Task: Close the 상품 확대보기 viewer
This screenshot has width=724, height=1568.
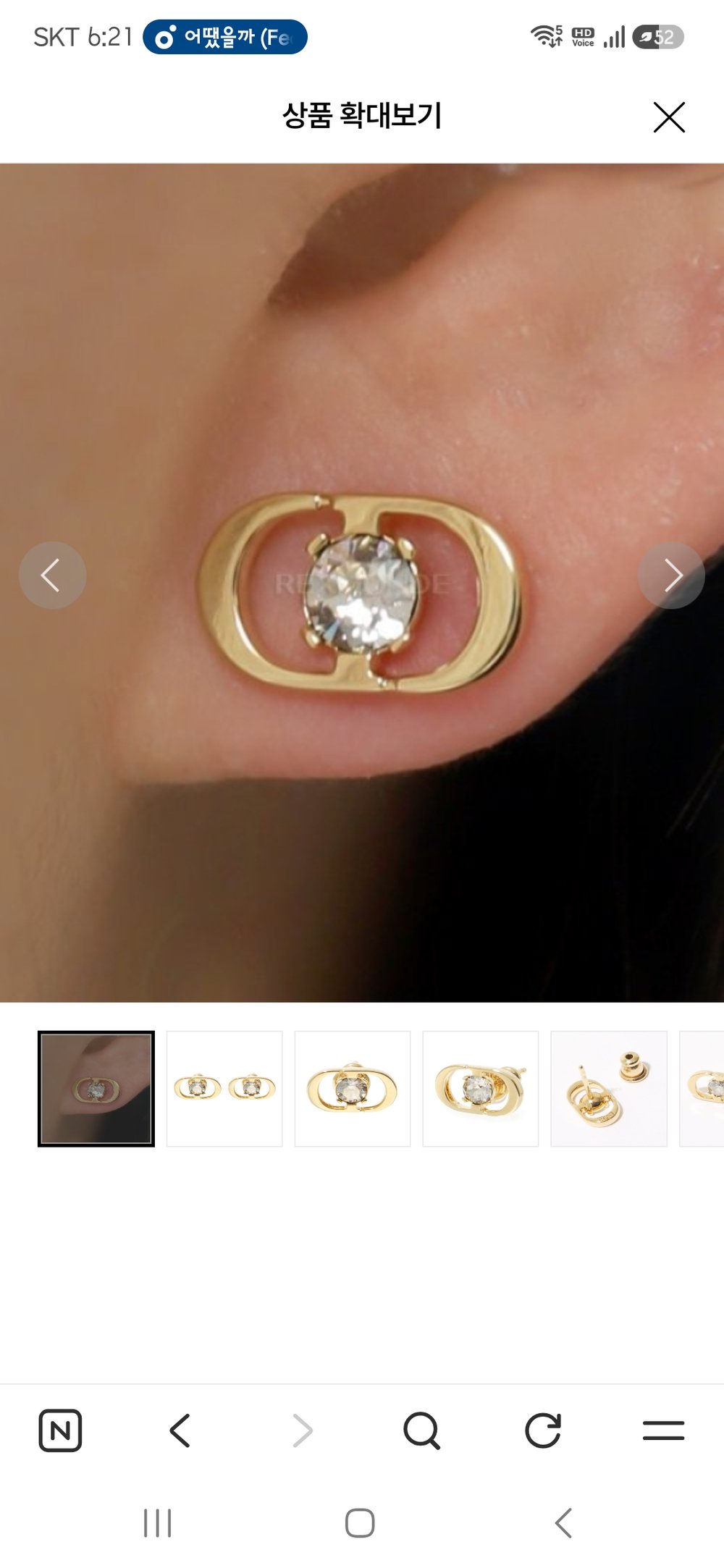Action: (x=669, y=117)
